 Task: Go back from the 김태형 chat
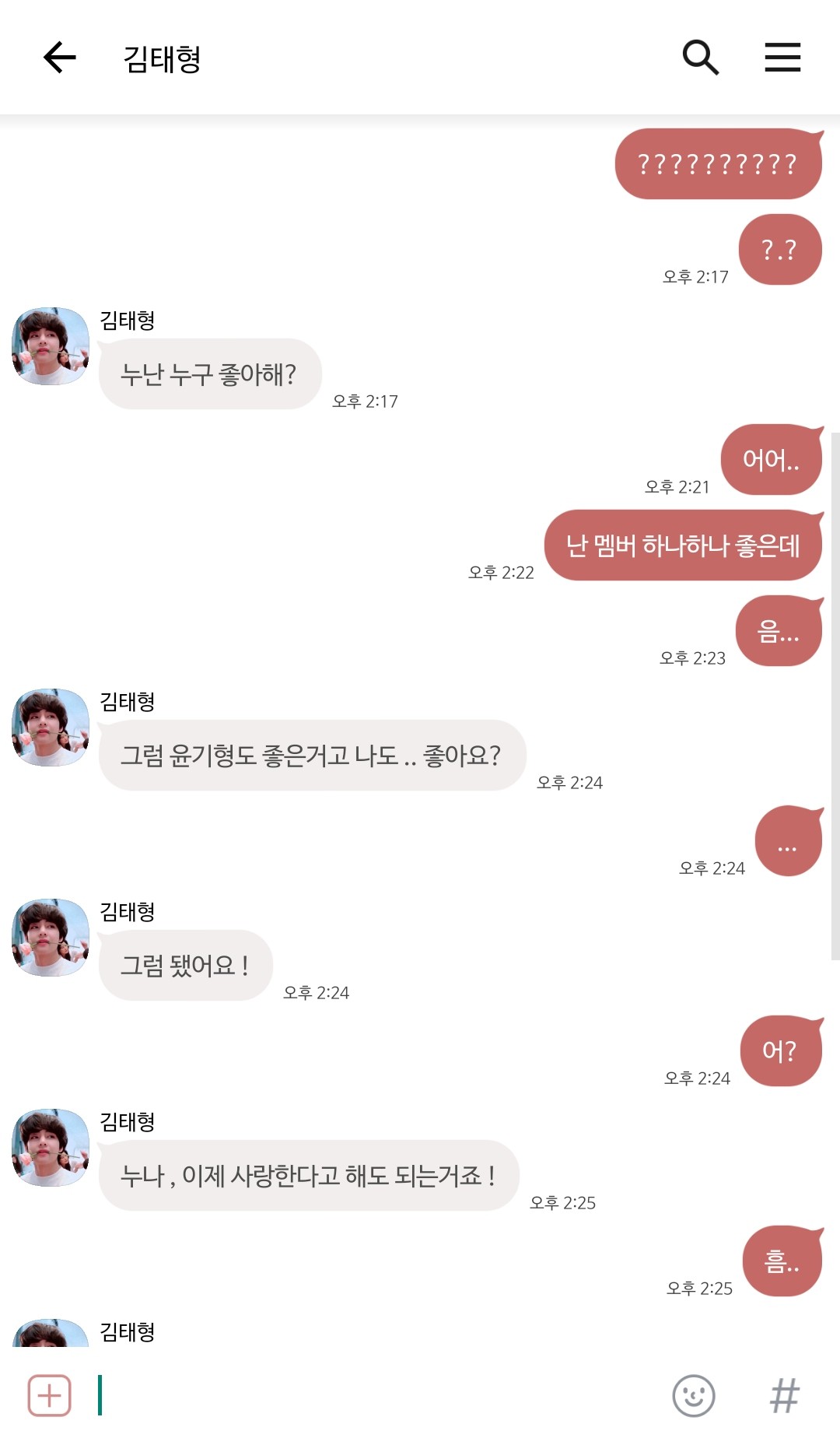pyautogui.click(x=59, y=58)
